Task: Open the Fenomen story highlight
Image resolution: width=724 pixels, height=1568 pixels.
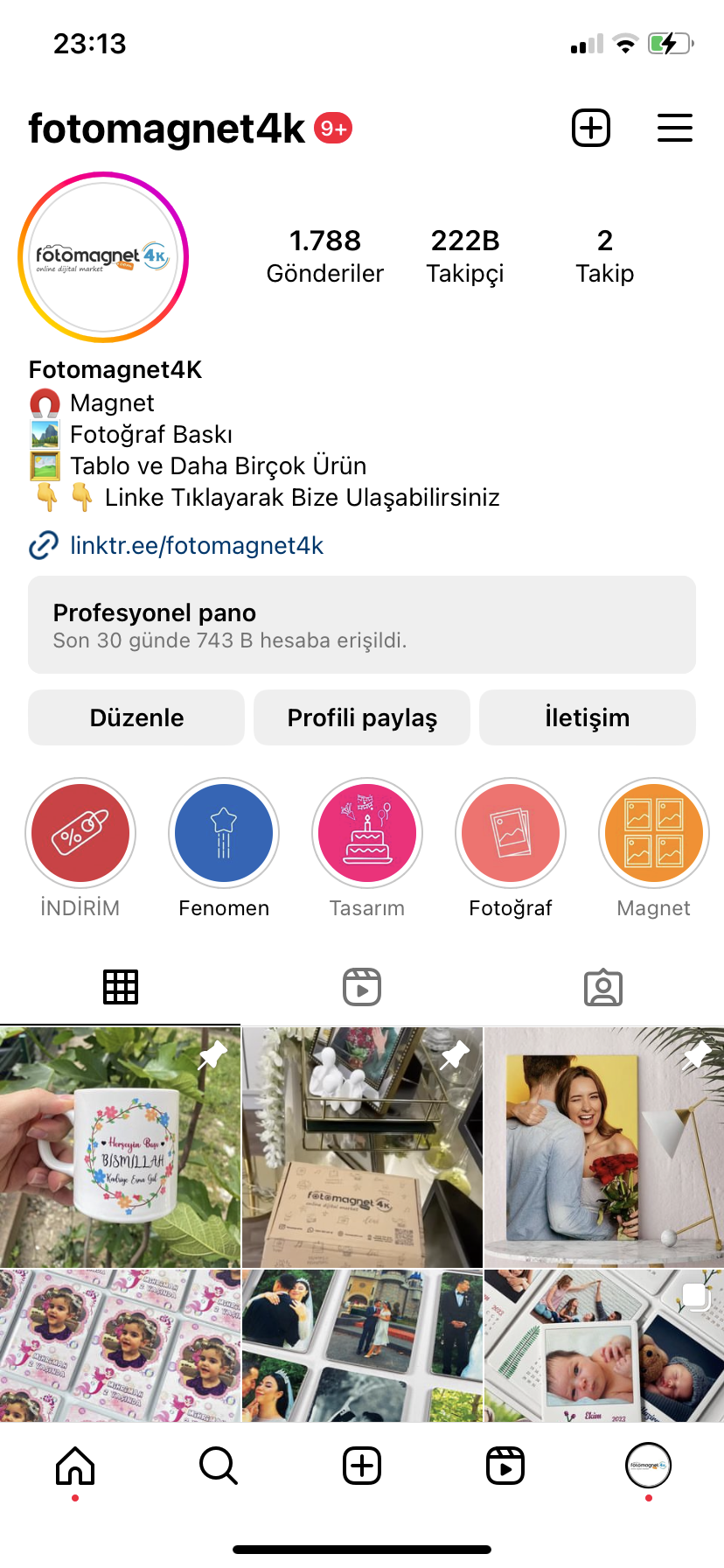Action: pyautogui.click(x=224, y=833)
